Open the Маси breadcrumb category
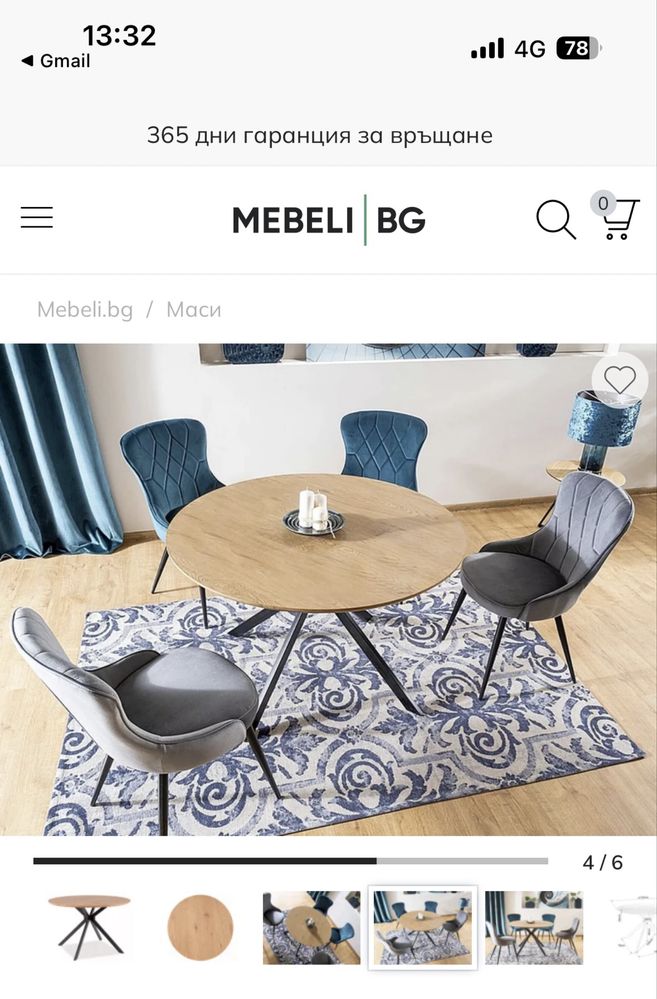 pos(194,310)
